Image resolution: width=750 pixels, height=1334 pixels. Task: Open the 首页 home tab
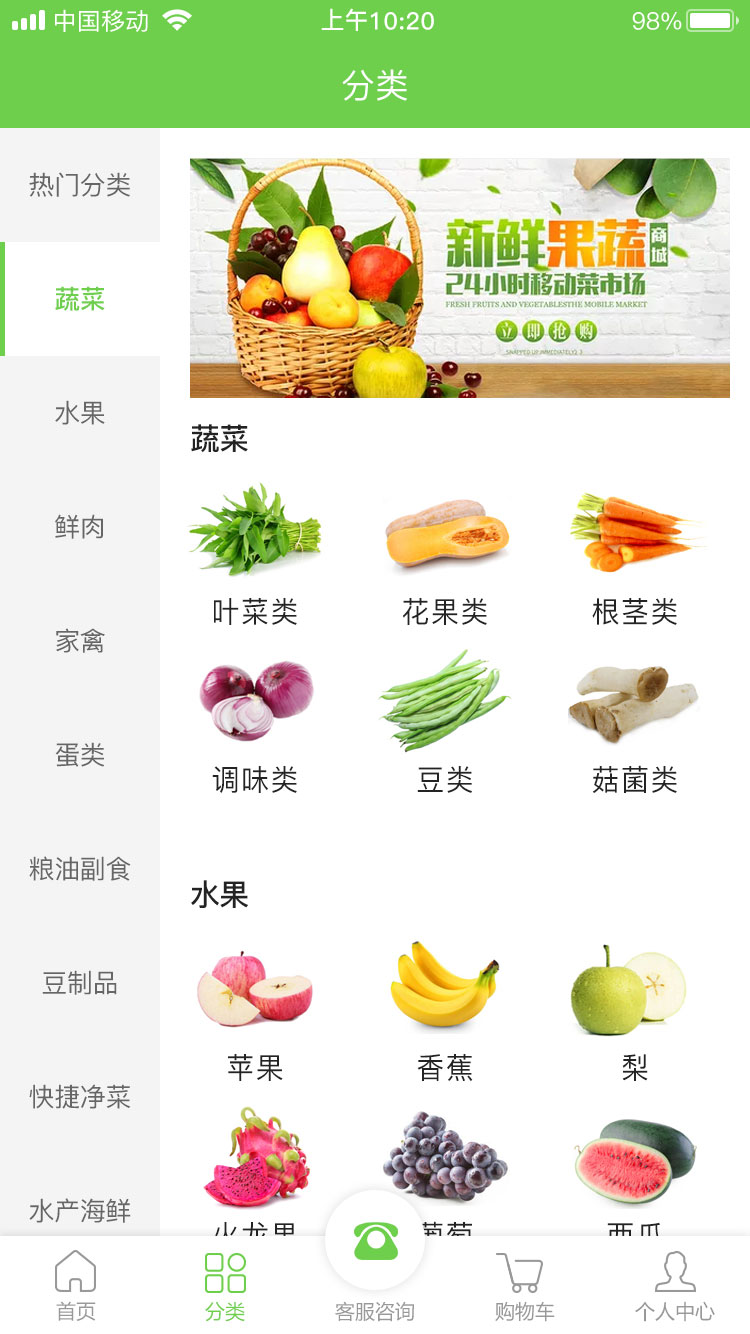(x=75, y=1285)
